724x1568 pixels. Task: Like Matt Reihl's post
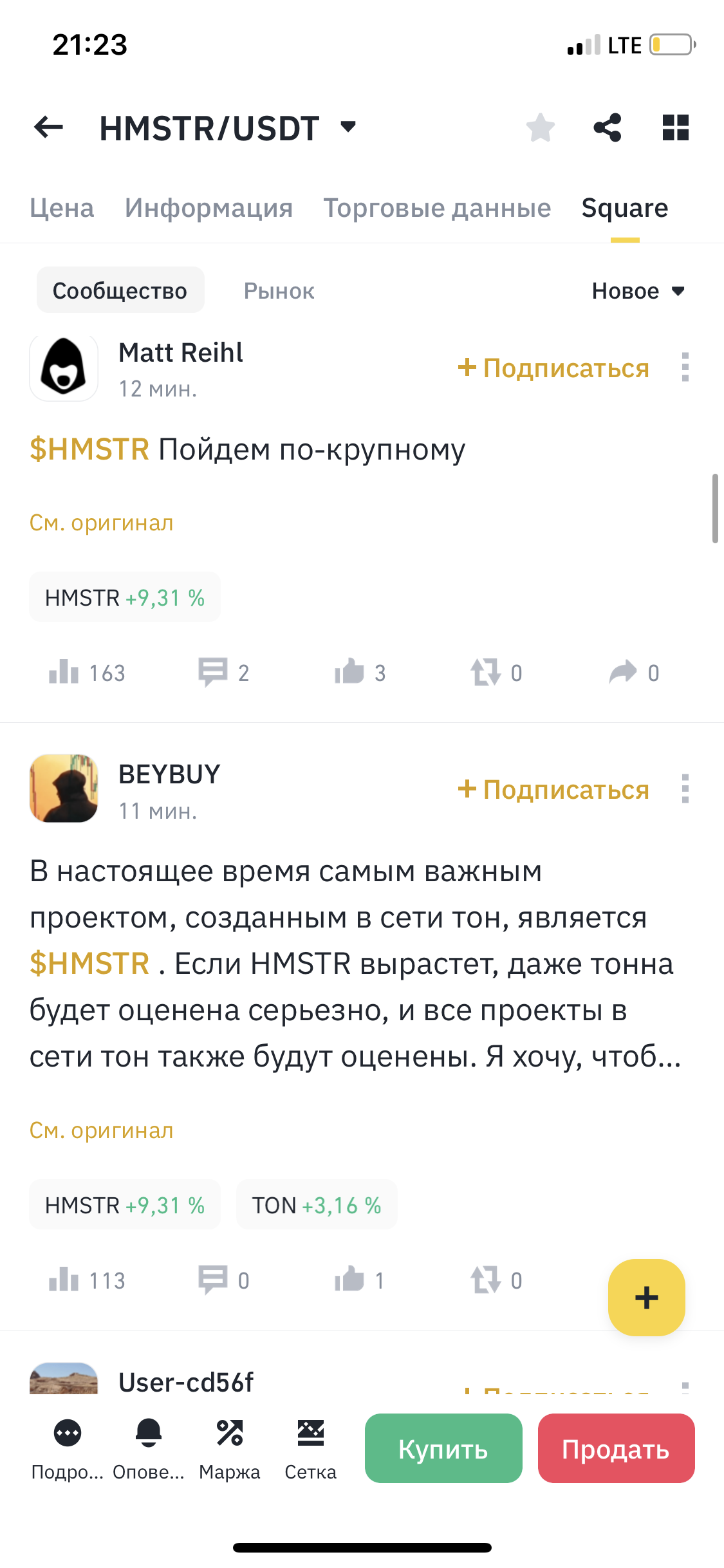pos(350,672)
